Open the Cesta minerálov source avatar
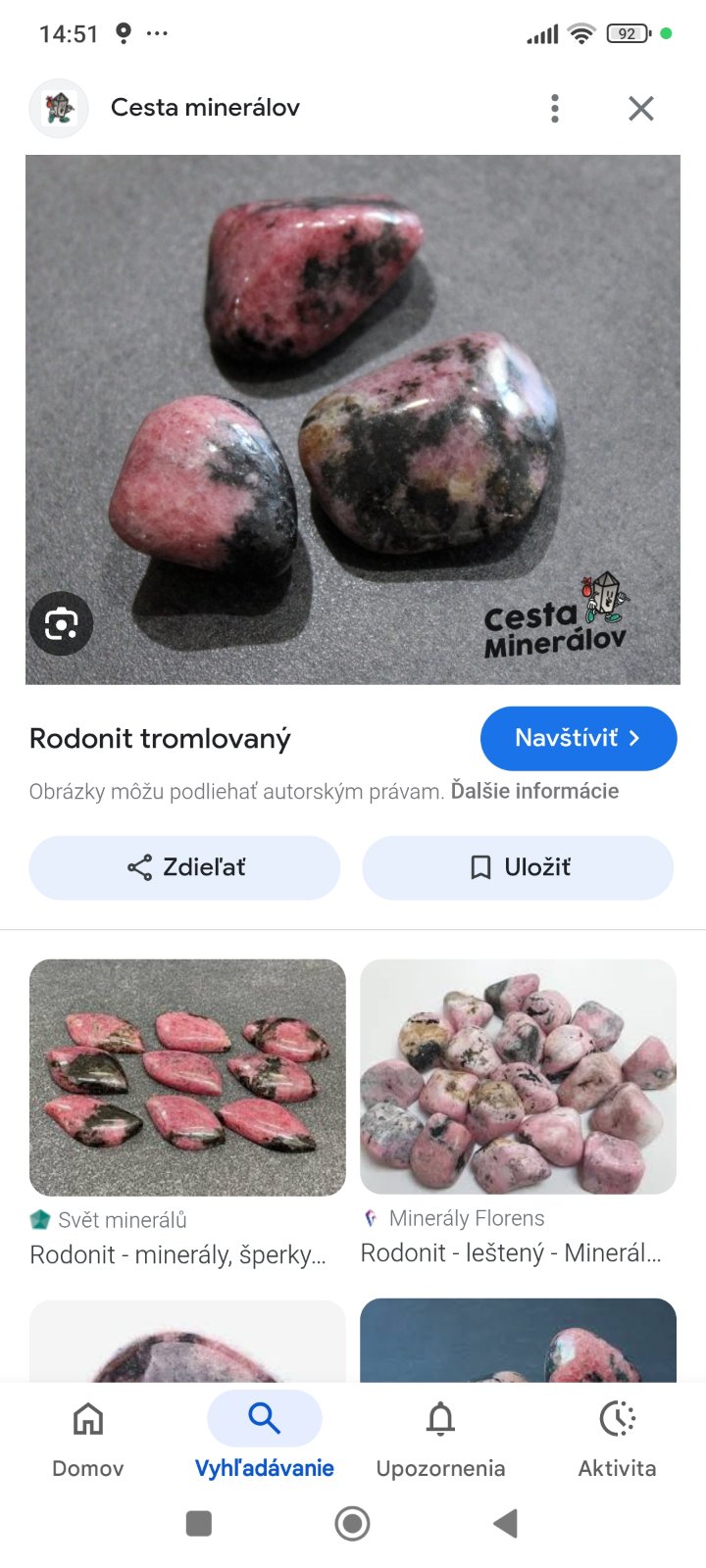Viewport: 706px width, 1568px height. tap(59, 108)
